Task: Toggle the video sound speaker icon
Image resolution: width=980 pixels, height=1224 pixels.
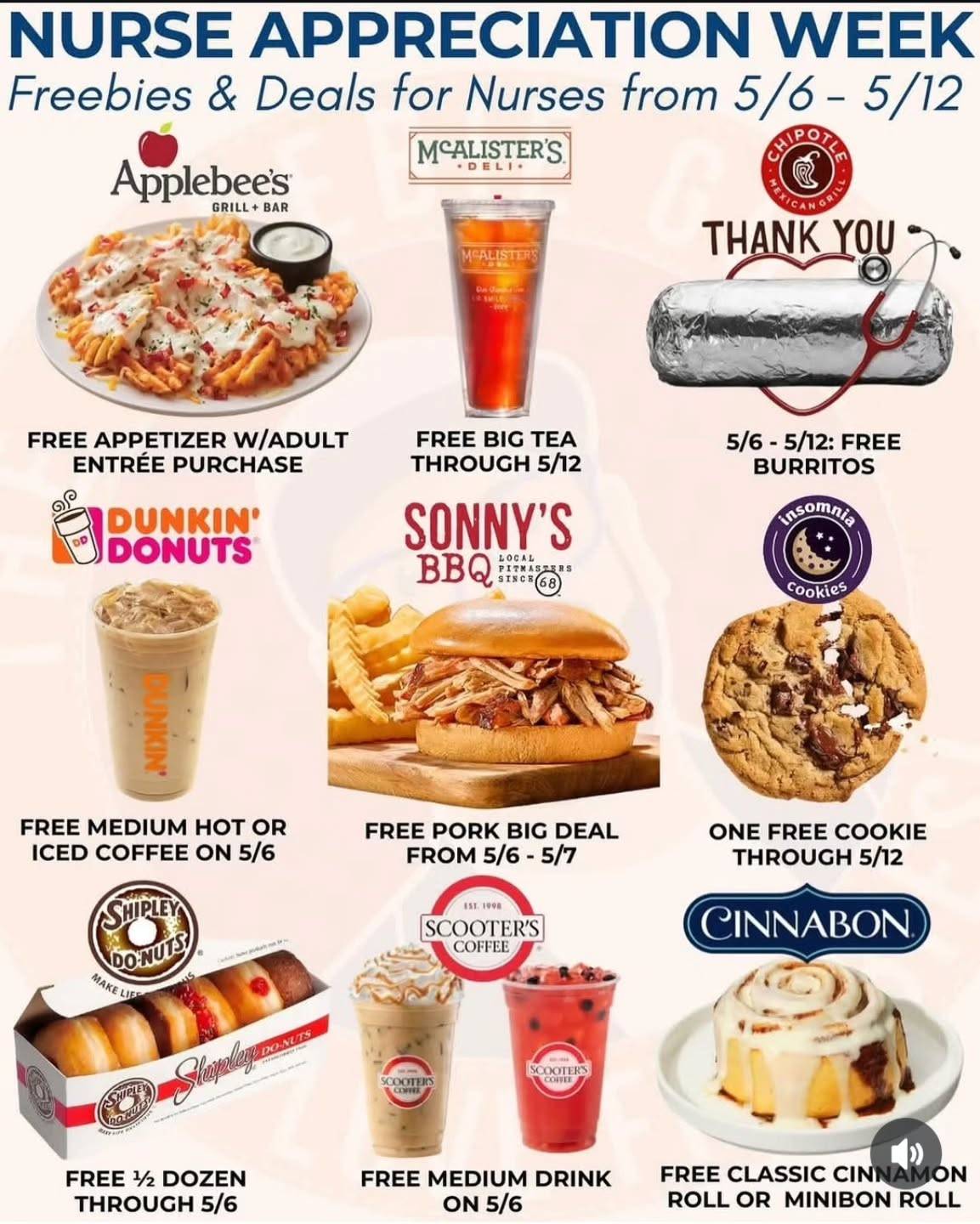Action: 906,1153
